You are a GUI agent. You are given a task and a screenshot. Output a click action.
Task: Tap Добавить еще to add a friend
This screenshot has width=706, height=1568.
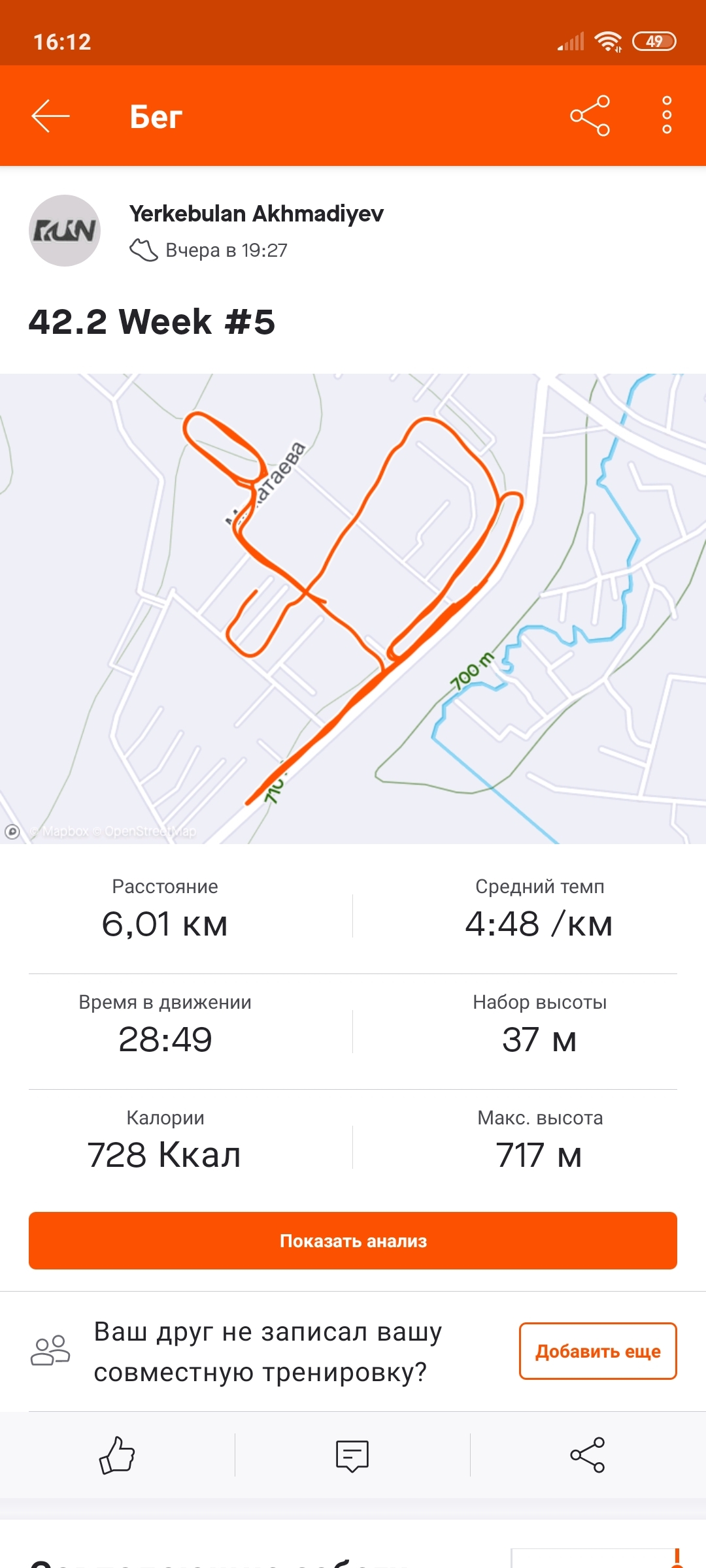[597, 1351]
